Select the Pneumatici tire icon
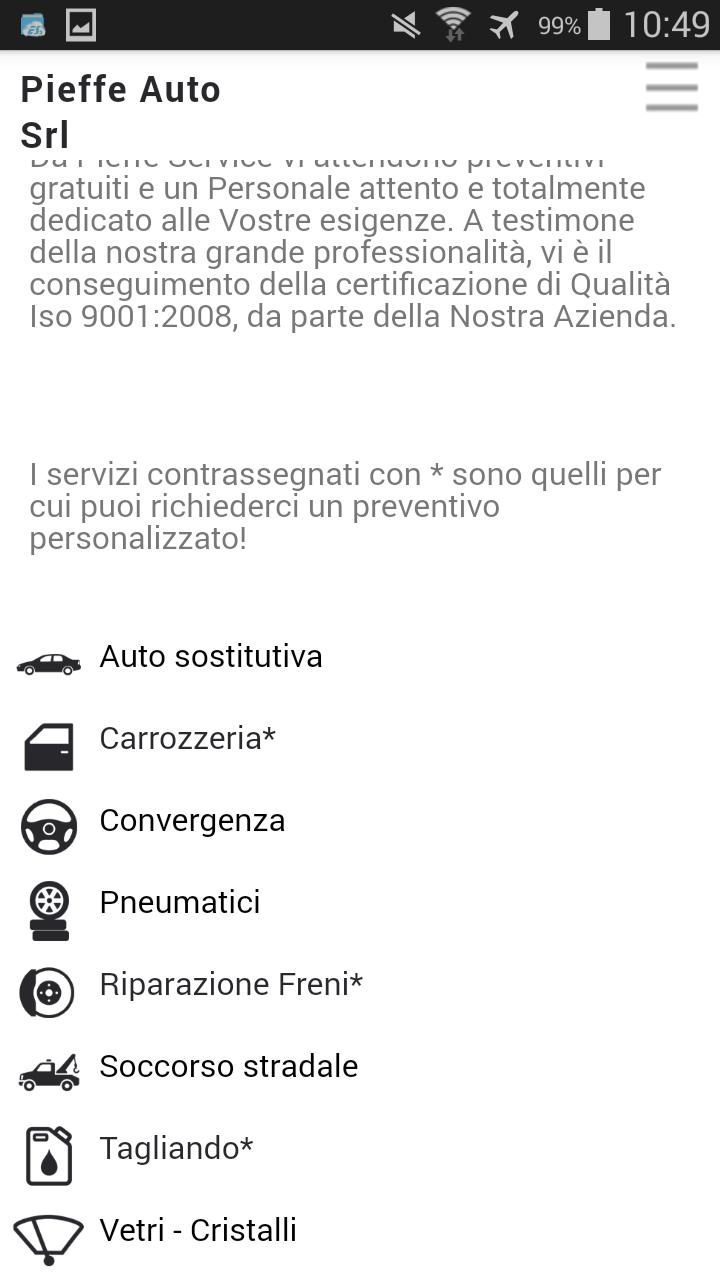This screenshot has height=1280, width=720. (47, 910)
